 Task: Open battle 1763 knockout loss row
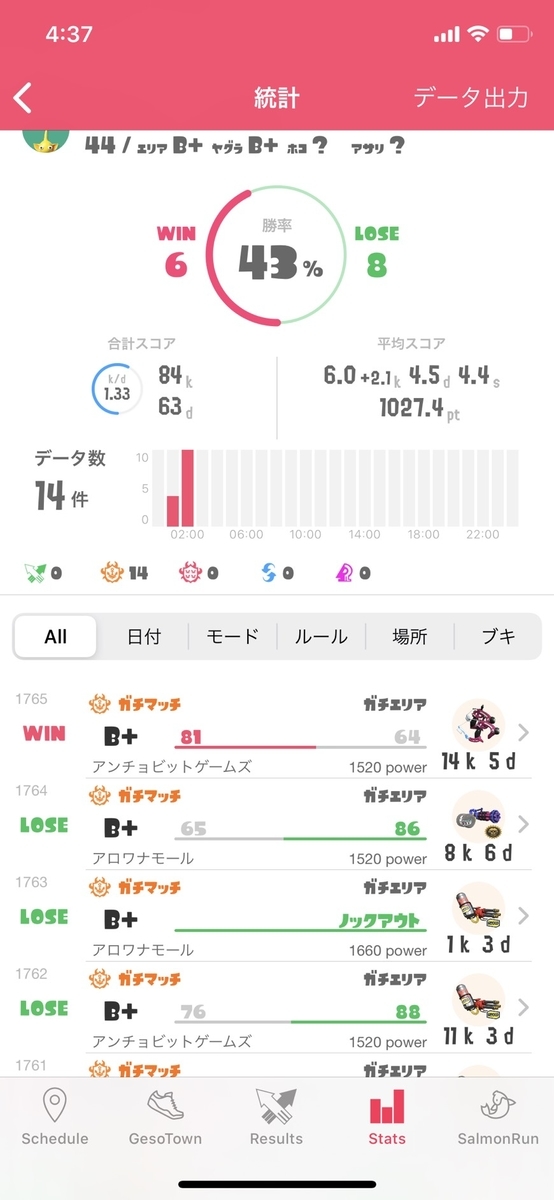(x=277, y=917)
